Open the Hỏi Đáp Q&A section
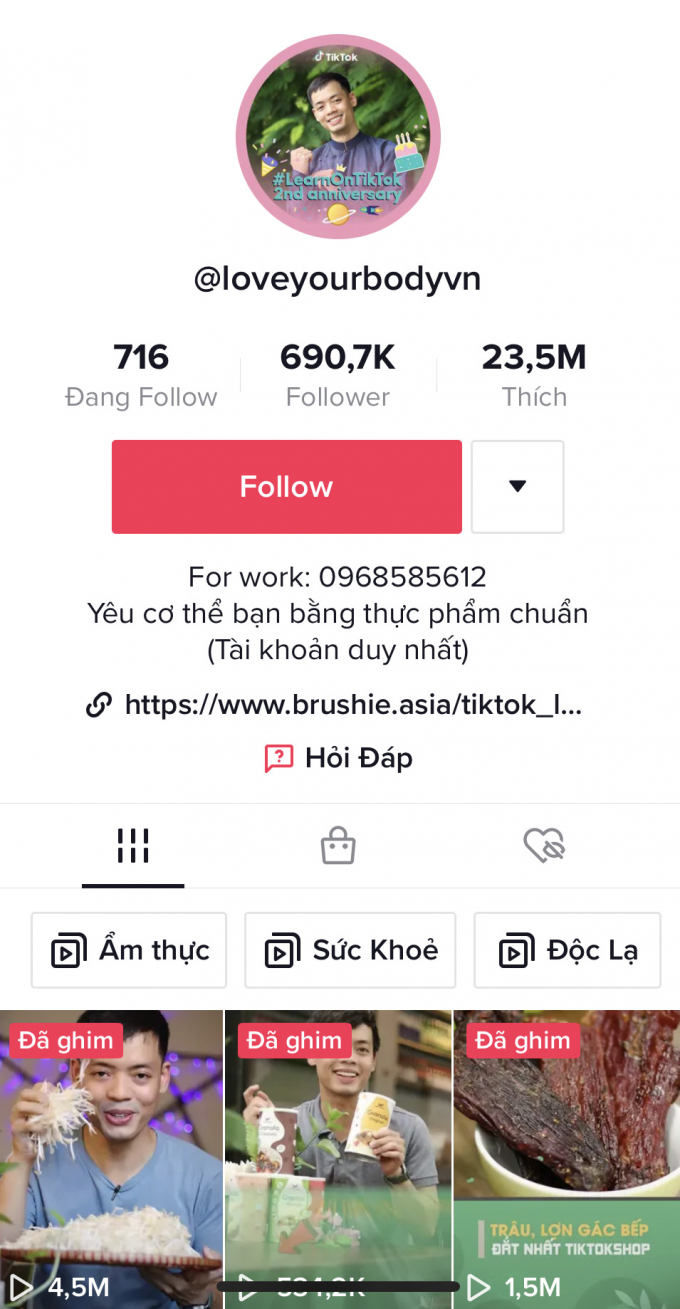This screenshot has width=680, height=1309. point(339,758)
